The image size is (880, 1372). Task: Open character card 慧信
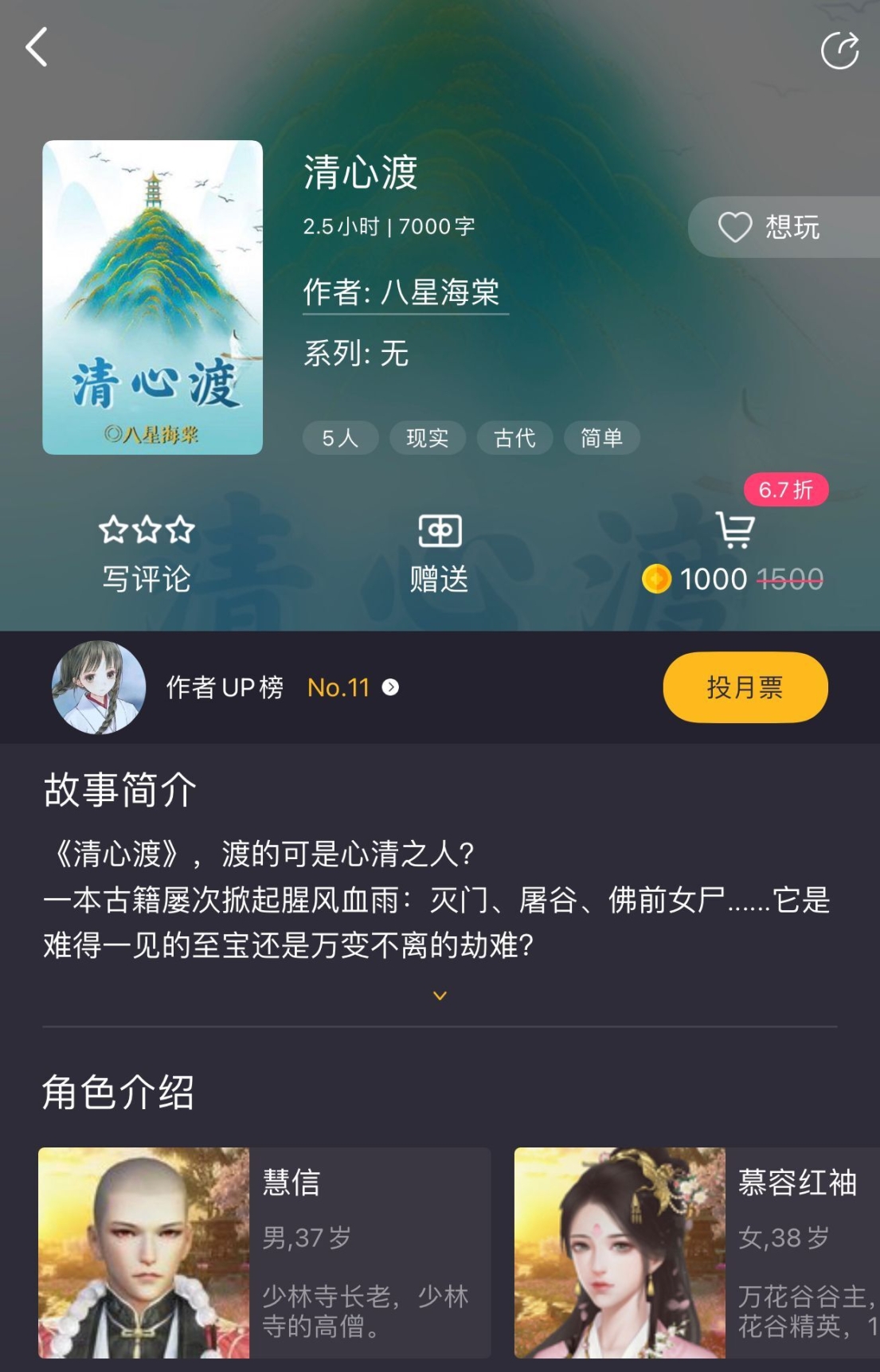(264, 1252)
